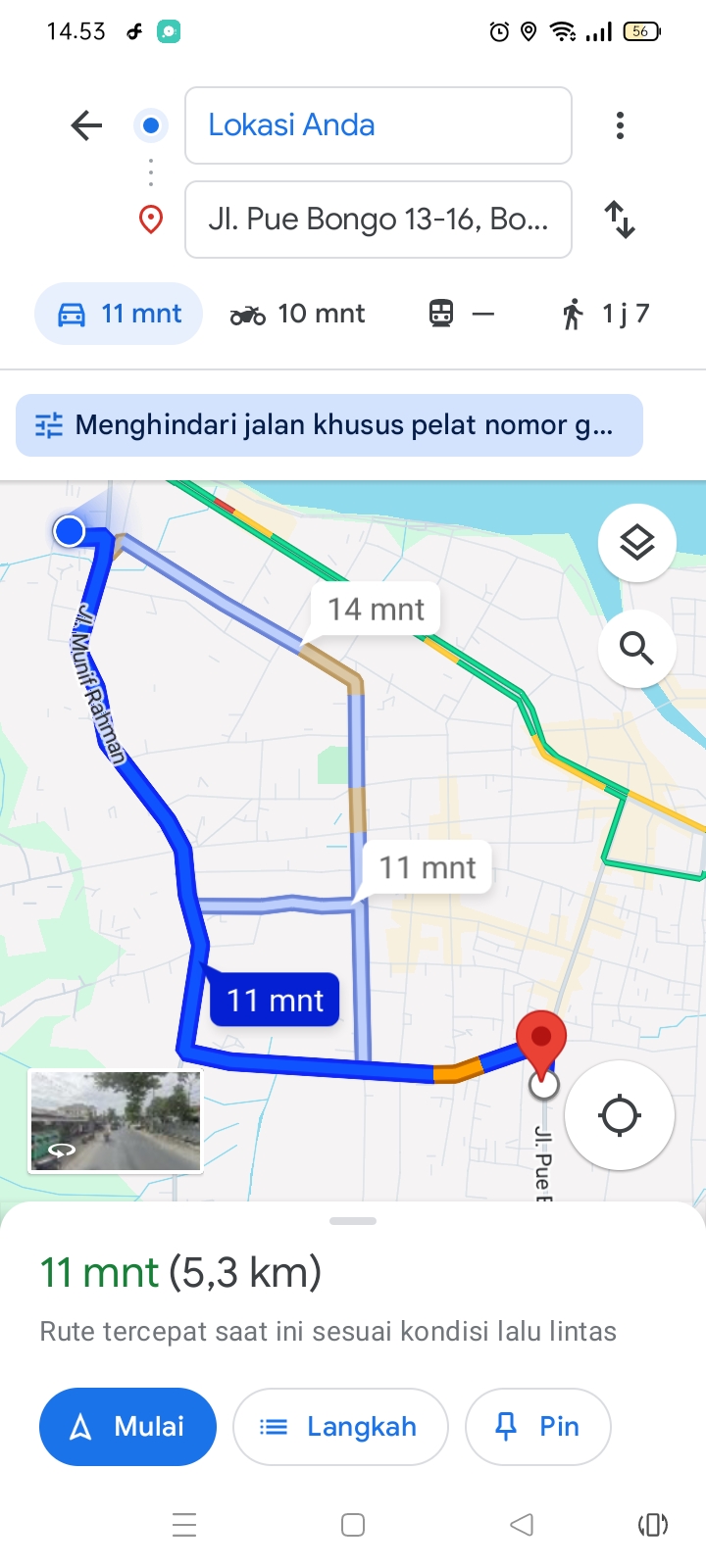Switch to walking mode 1 j 7

tap(605, 314)
